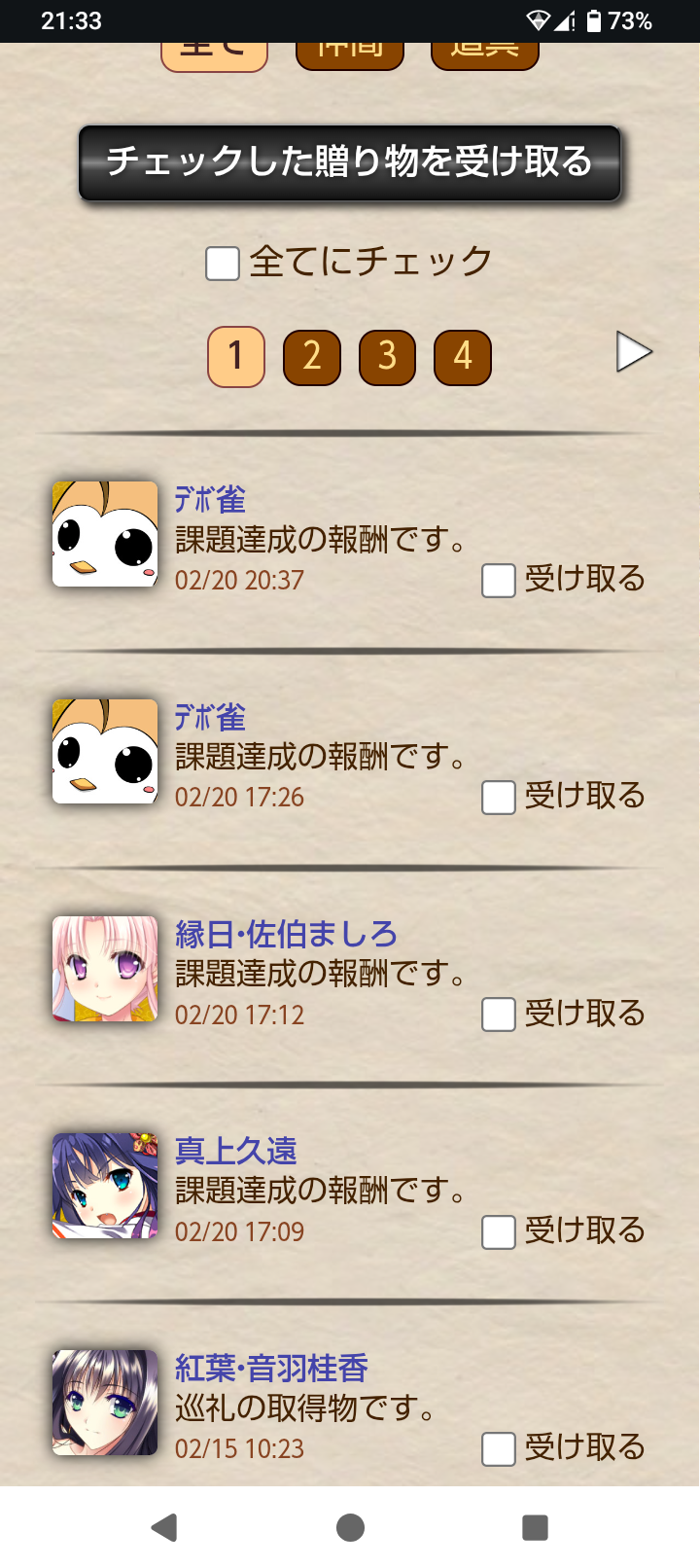Viewport: 700px width, 1568px height.
Task: Jump to page 4 of the gift list
Action: pos(462,357)
